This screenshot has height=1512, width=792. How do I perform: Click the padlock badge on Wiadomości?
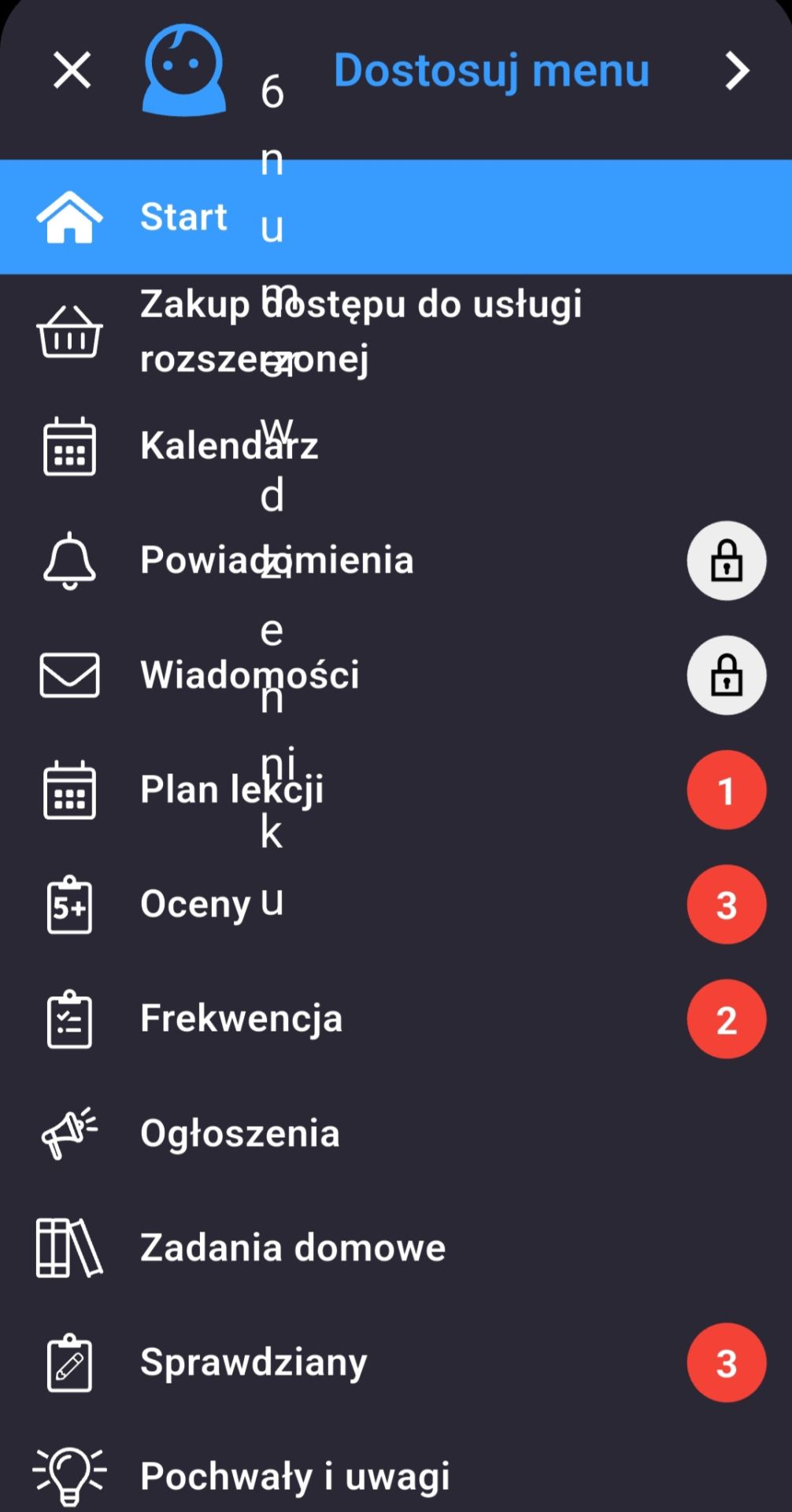(726, 675)
